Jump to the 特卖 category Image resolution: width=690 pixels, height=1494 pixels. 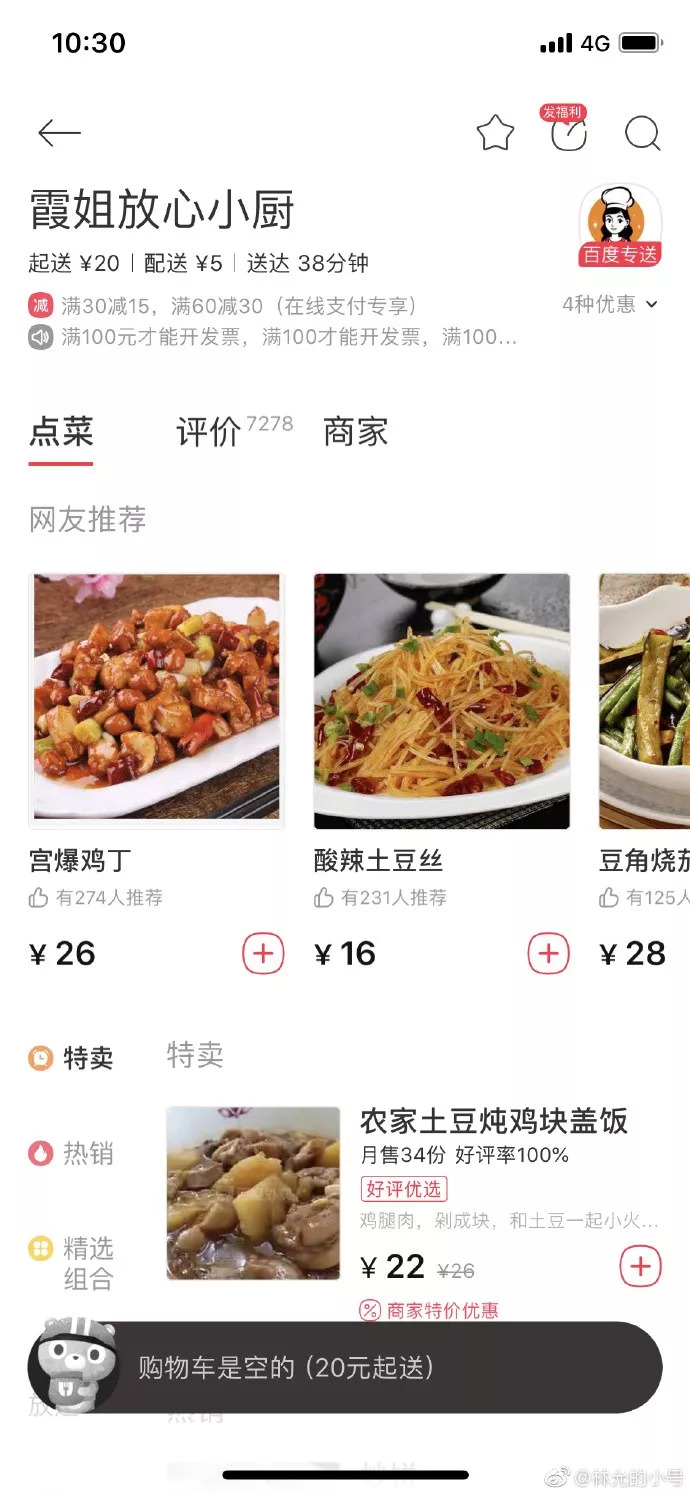click(x=72, y=1058)
